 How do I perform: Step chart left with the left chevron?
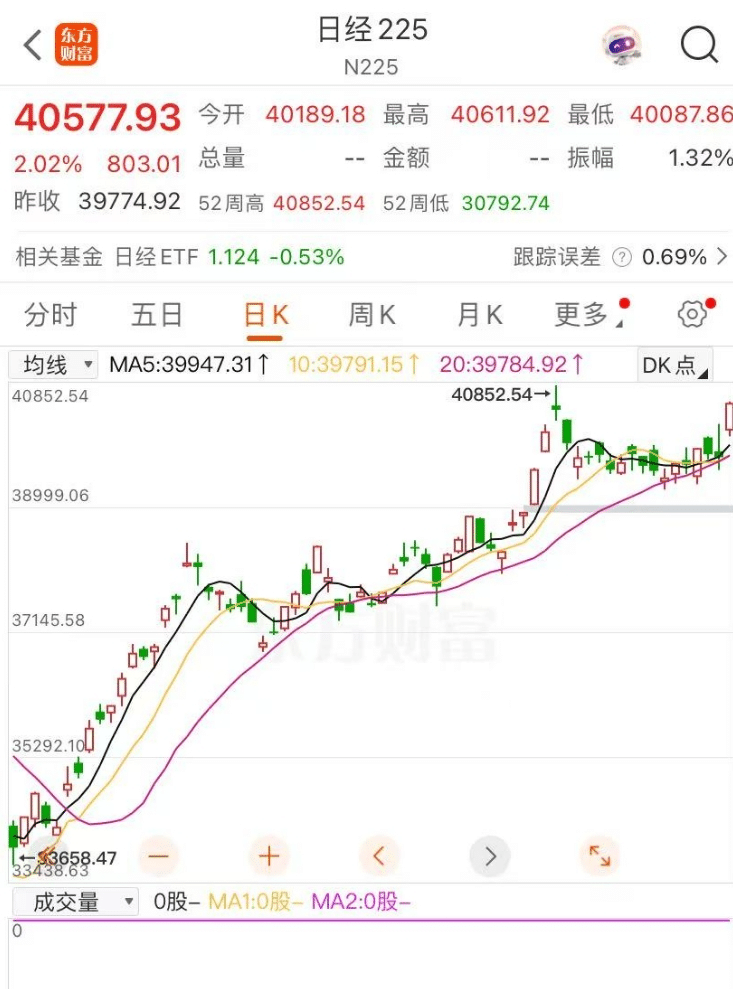click(379, 856)
